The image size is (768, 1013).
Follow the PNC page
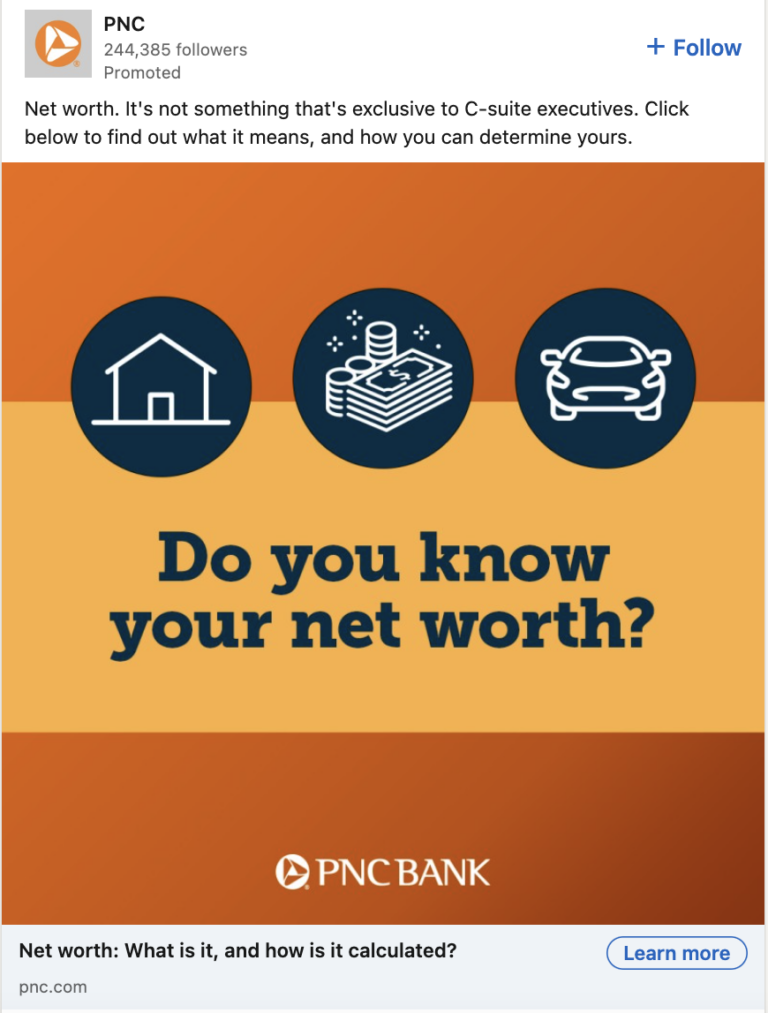tap(694, 48)
